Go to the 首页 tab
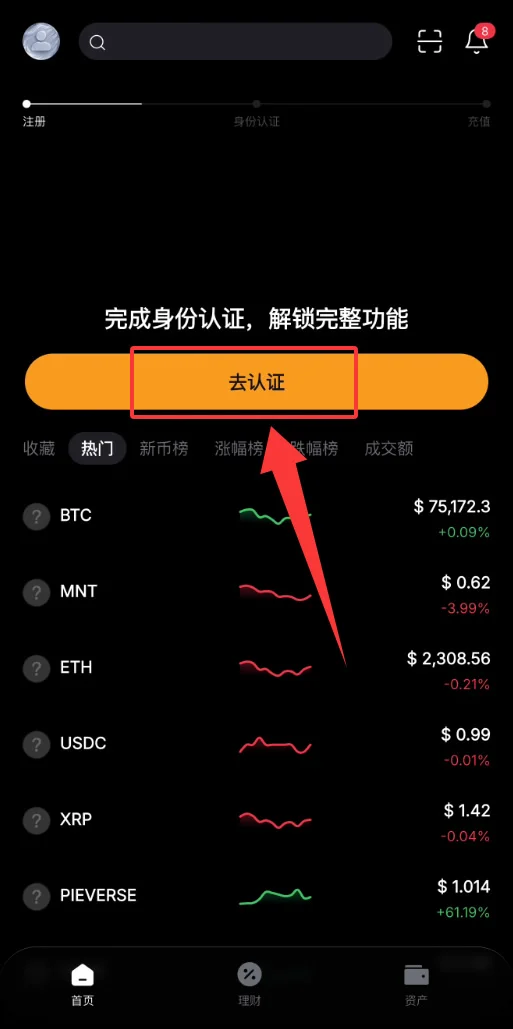The width and height of the screenshot is (513, 1029). pos(83,985)
